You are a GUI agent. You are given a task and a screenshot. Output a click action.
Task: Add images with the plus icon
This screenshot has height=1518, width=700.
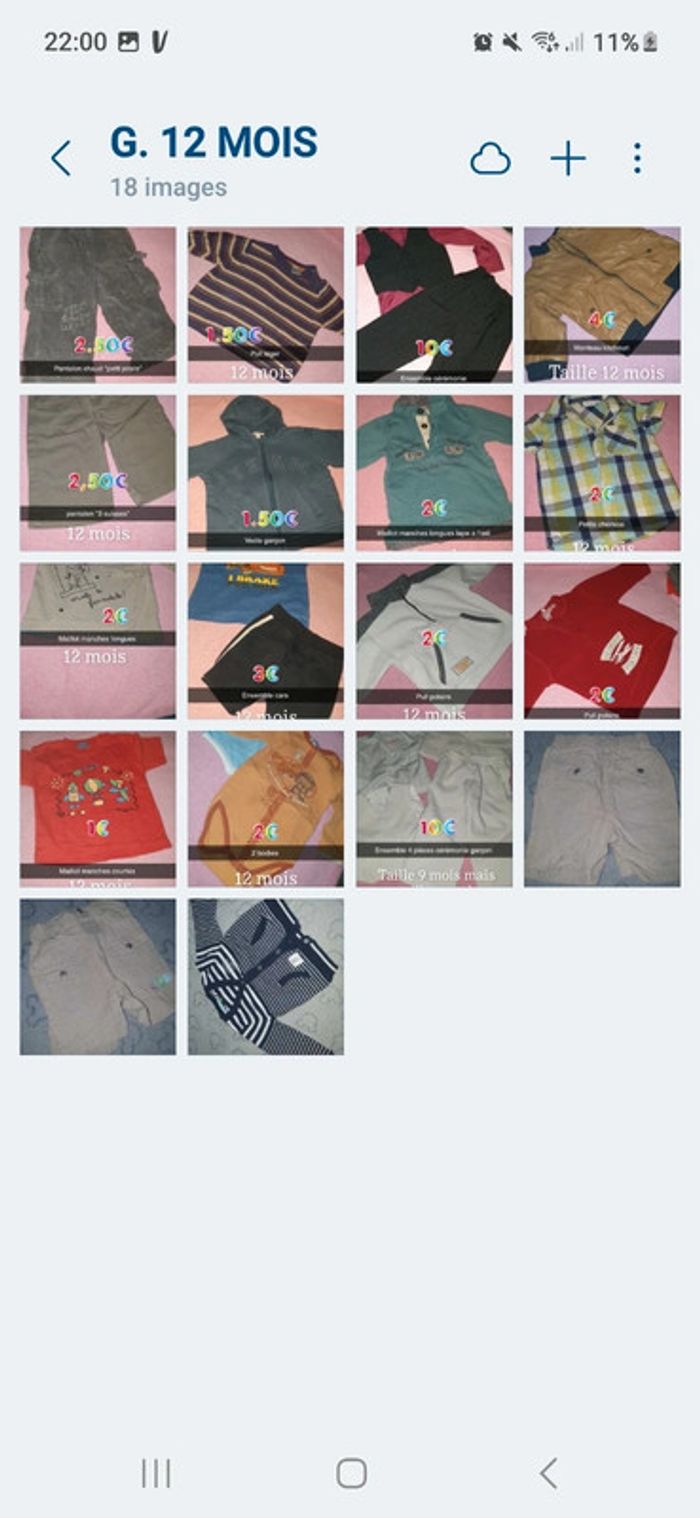567,158
